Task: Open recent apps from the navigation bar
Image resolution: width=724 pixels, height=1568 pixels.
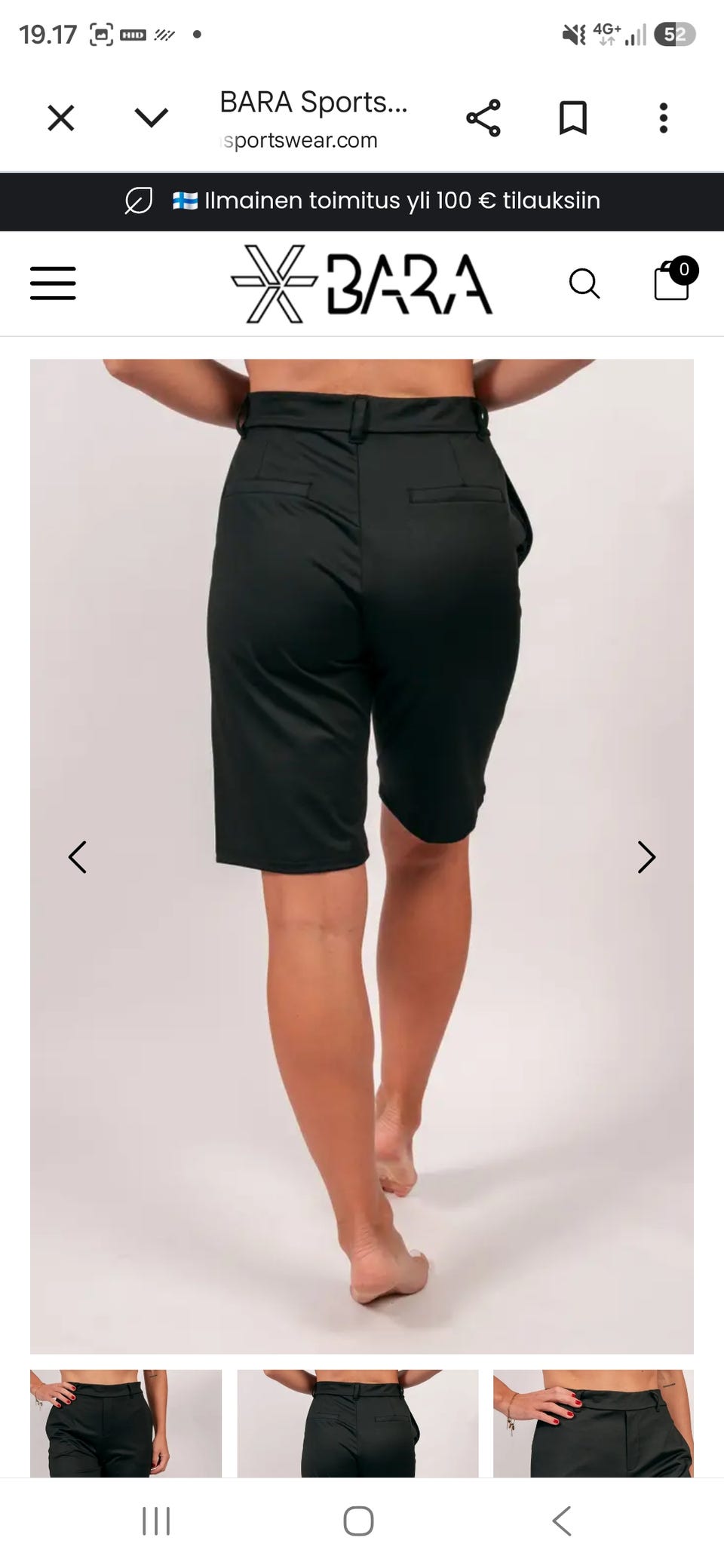Action: [x=156, y=1521]
